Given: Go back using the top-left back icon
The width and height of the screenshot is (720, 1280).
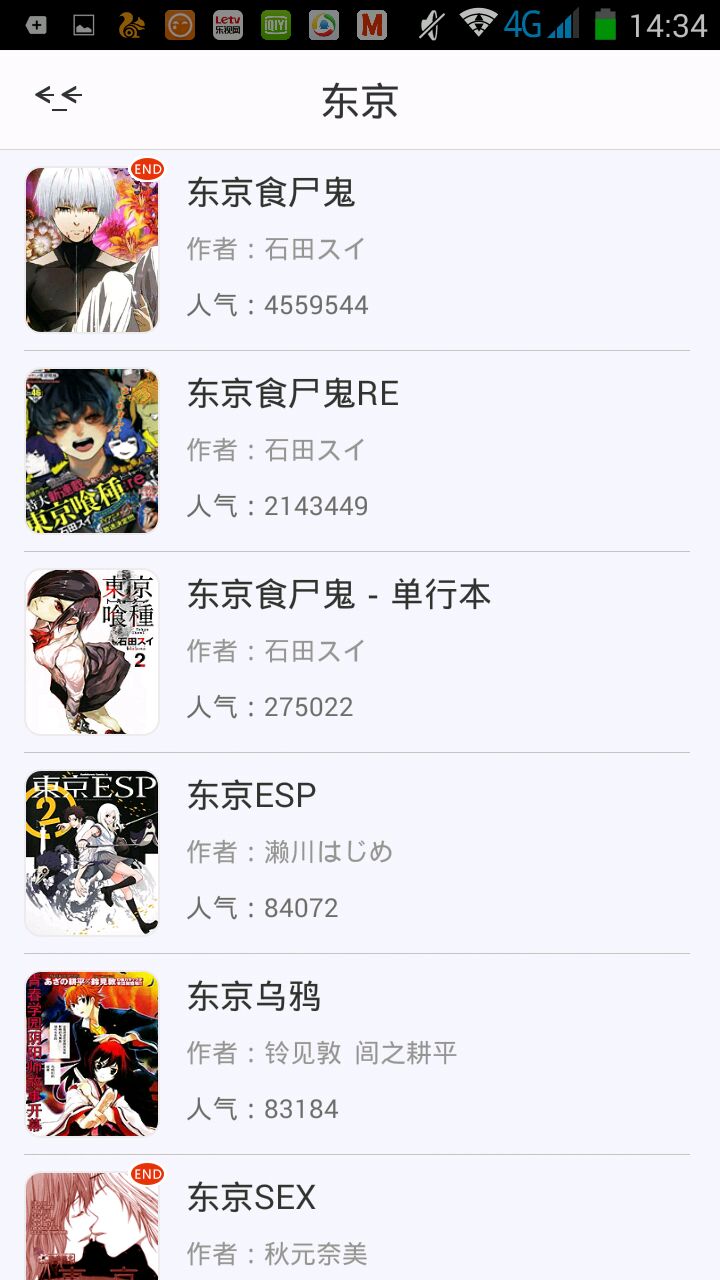Looking at the screenshot, I should point(58,97).
